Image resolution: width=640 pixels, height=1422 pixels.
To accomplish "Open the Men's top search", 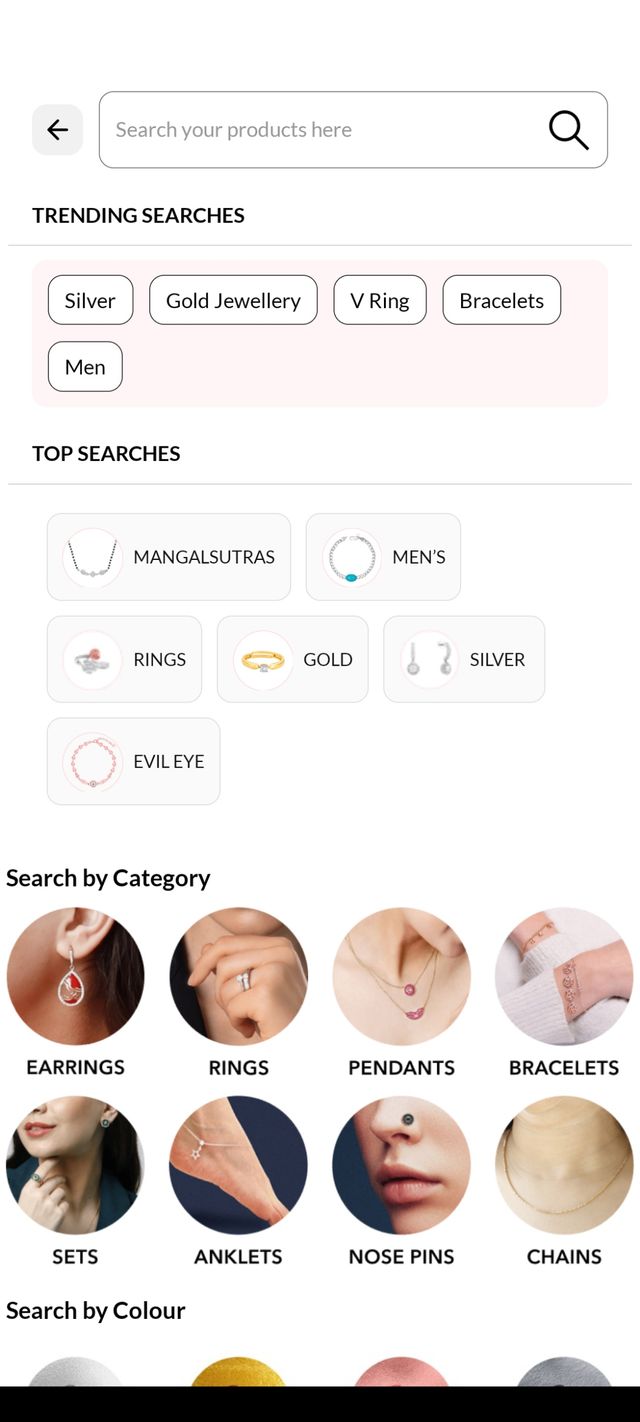I will click(383, 557).
